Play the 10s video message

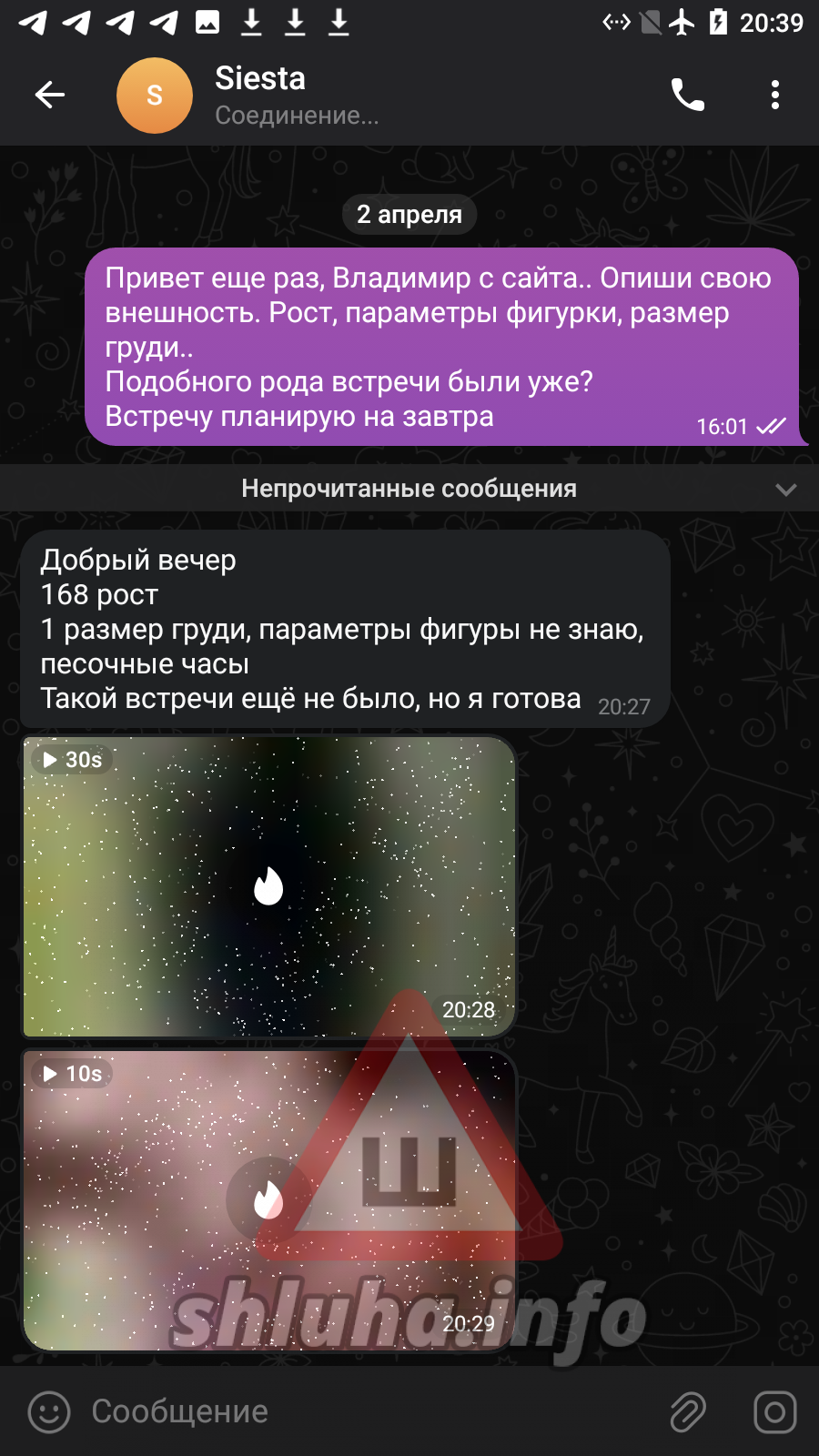268,1200
